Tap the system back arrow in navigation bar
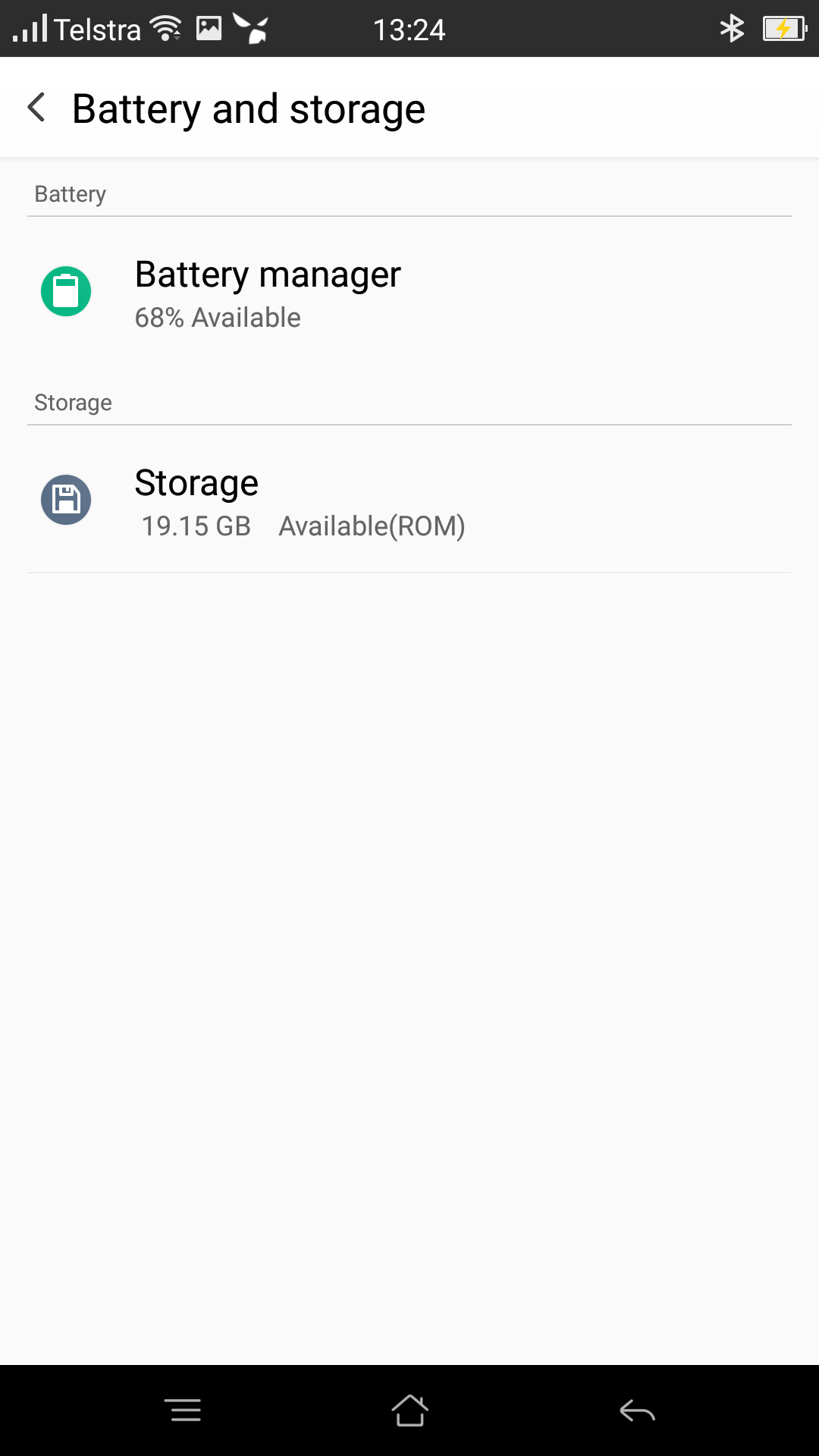Image resolution: width=819 pixels, height=1456 pixels. click(637, 1410)
